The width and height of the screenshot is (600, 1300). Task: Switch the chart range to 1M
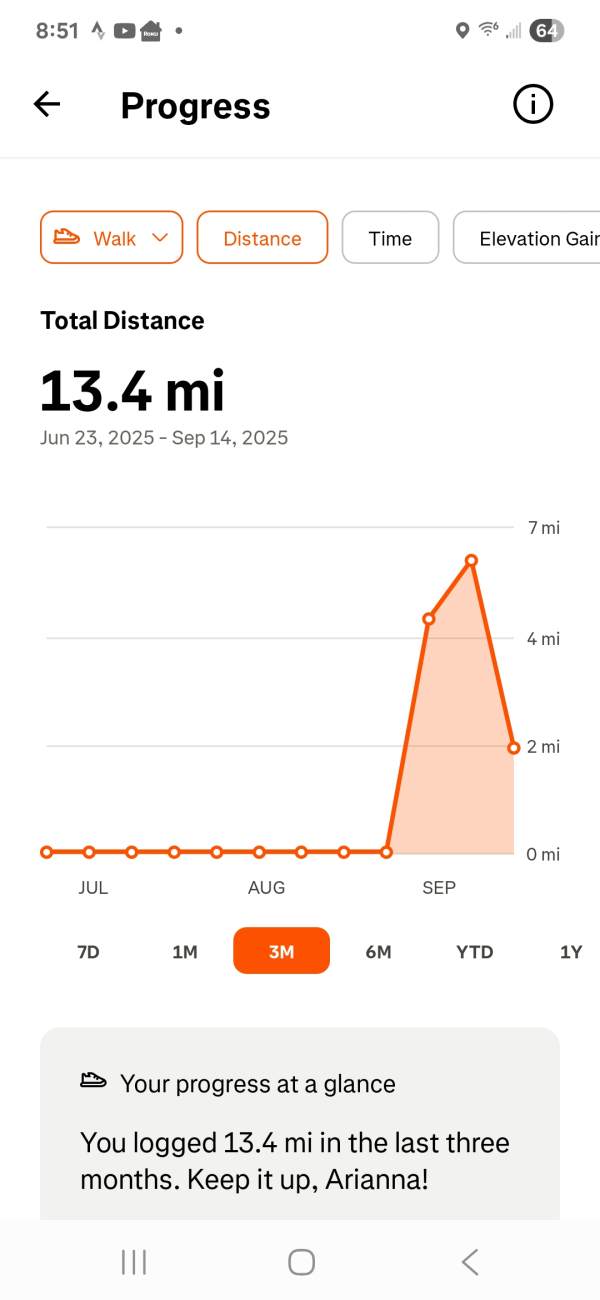pyautogui.click(x=185, y=951)
